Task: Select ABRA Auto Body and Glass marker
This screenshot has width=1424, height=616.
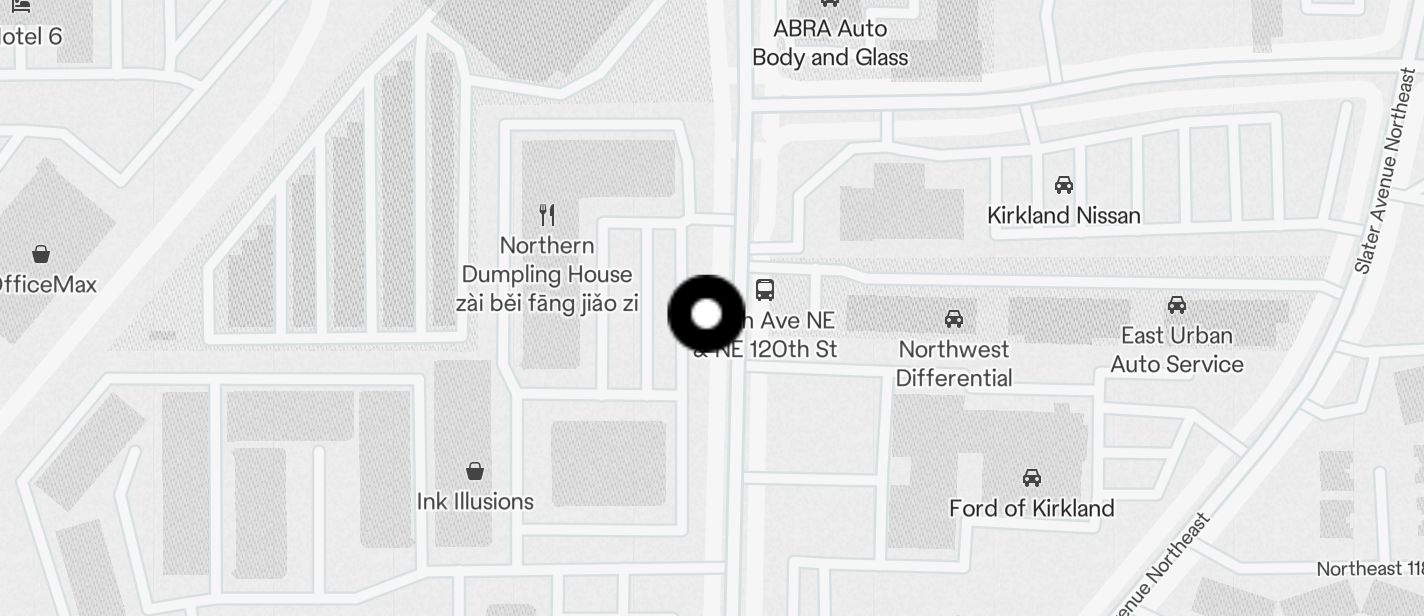Action: [x=830, y=4]
